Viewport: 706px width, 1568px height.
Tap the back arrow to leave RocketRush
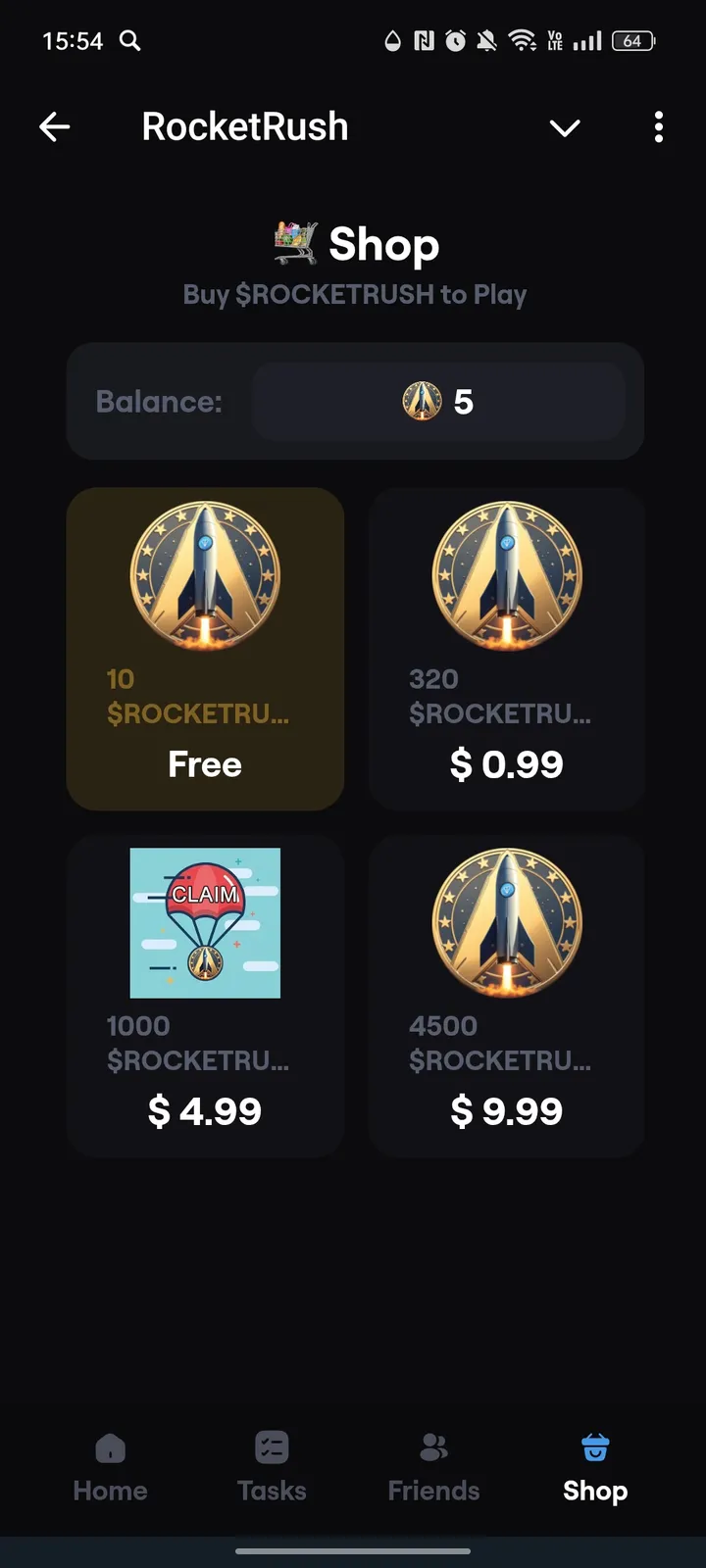(55, 126)
